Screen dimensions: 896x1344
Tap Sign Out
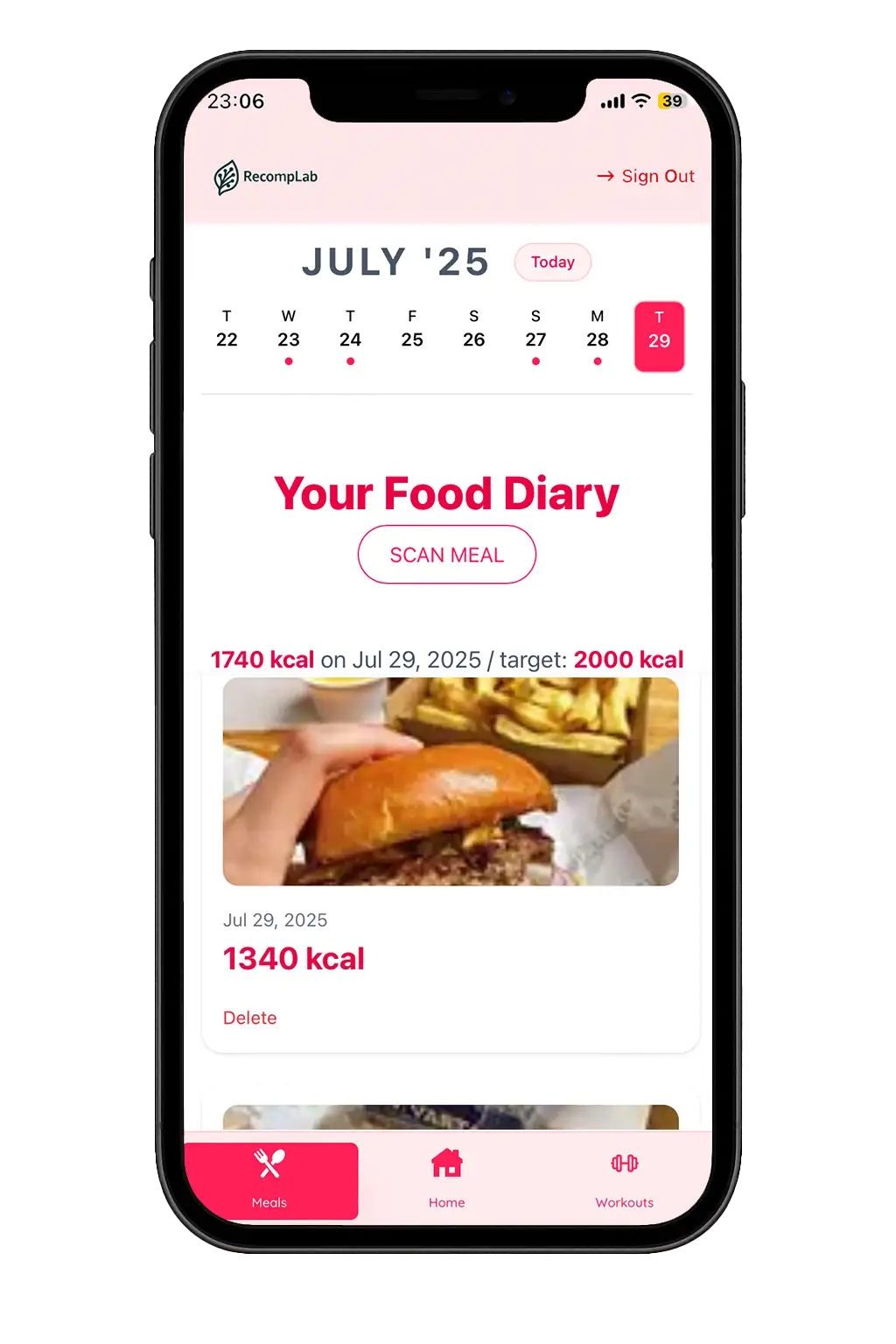point(646,177)
